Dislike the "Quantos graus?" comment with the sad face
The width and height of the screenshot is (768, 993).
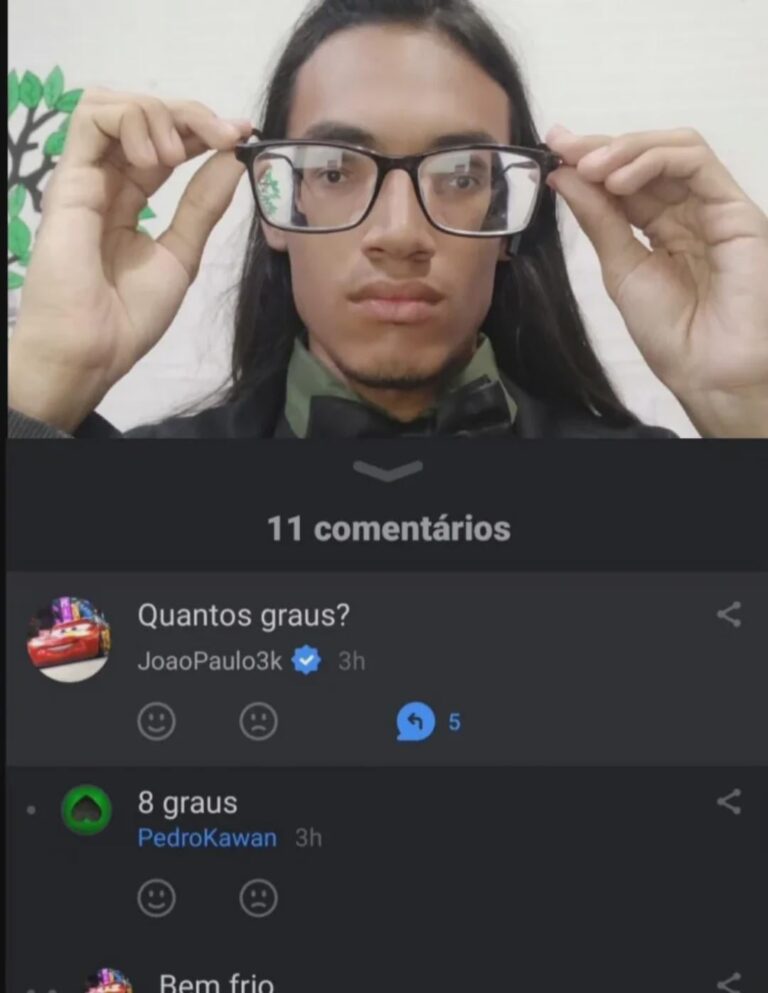258,721
